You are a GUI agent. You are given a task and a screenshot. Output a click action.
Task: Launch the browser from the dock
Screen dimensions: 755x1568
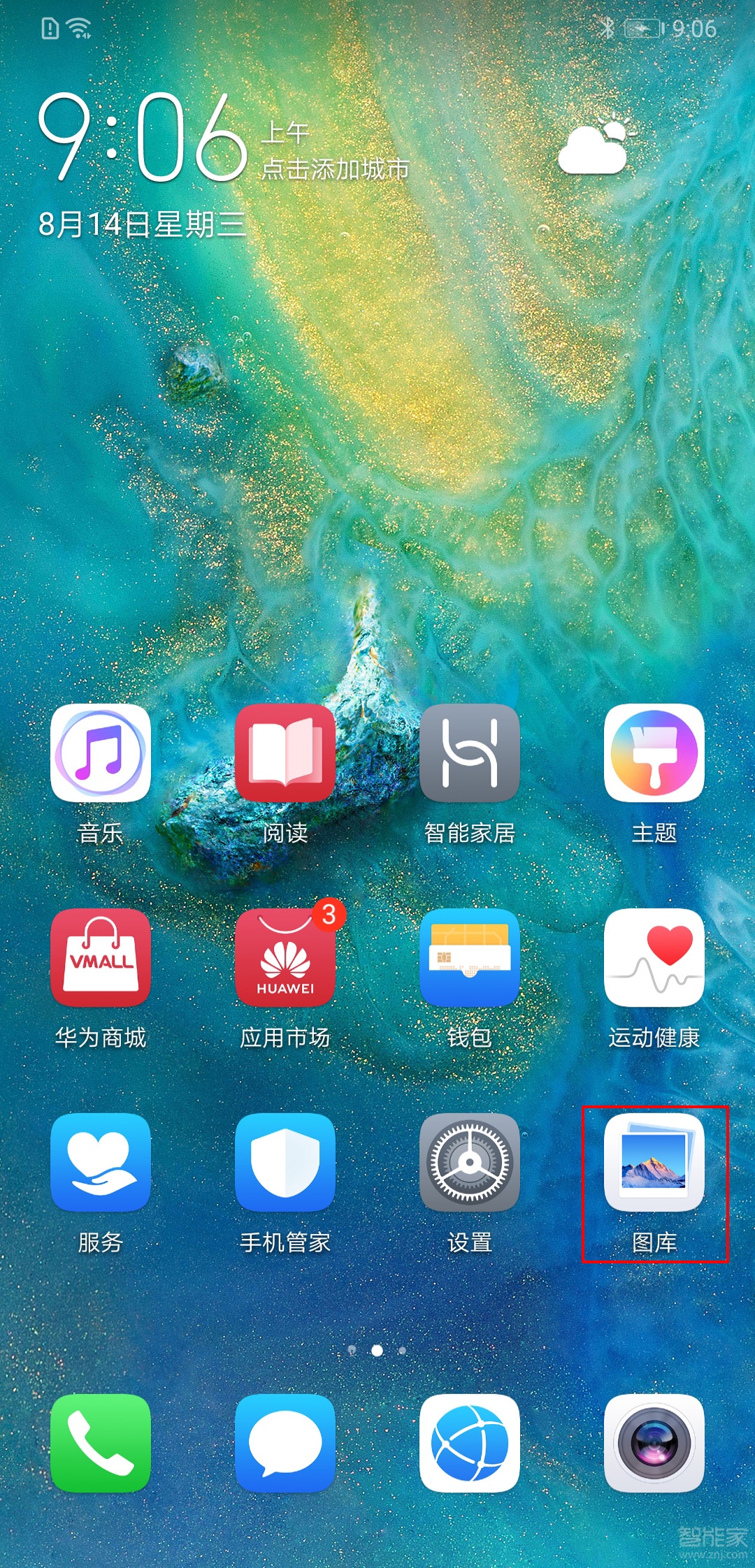point(470,1444)
